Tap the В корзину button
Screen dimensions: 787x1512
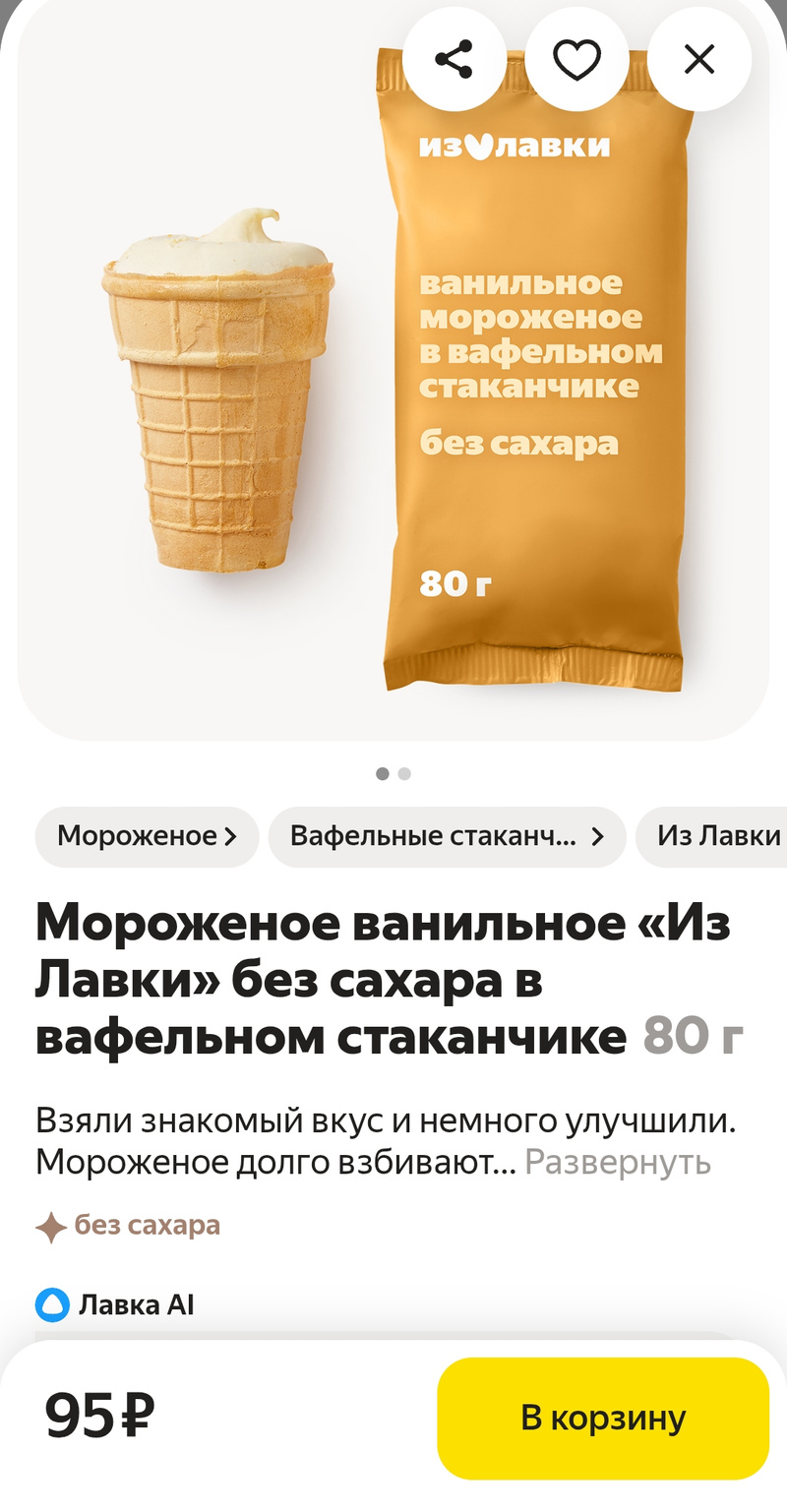click(x=602, y=1418)
